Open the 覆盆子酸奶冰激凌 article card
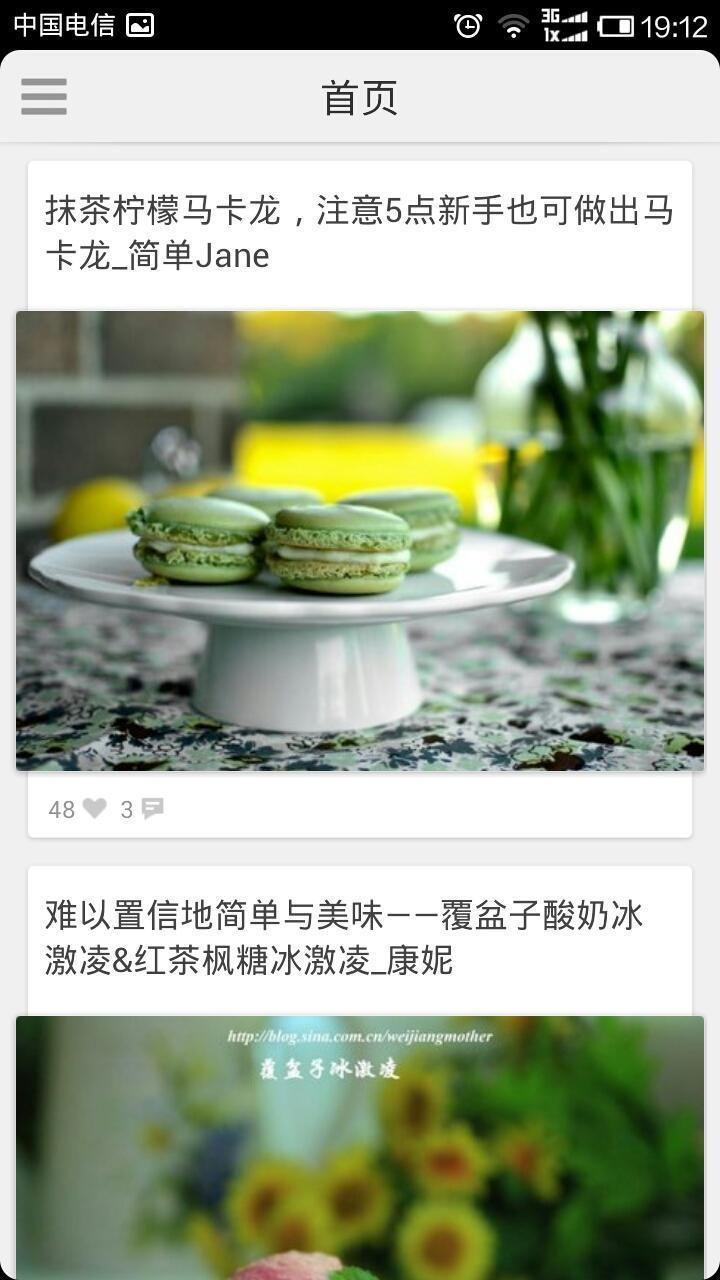 point(360,1072)
